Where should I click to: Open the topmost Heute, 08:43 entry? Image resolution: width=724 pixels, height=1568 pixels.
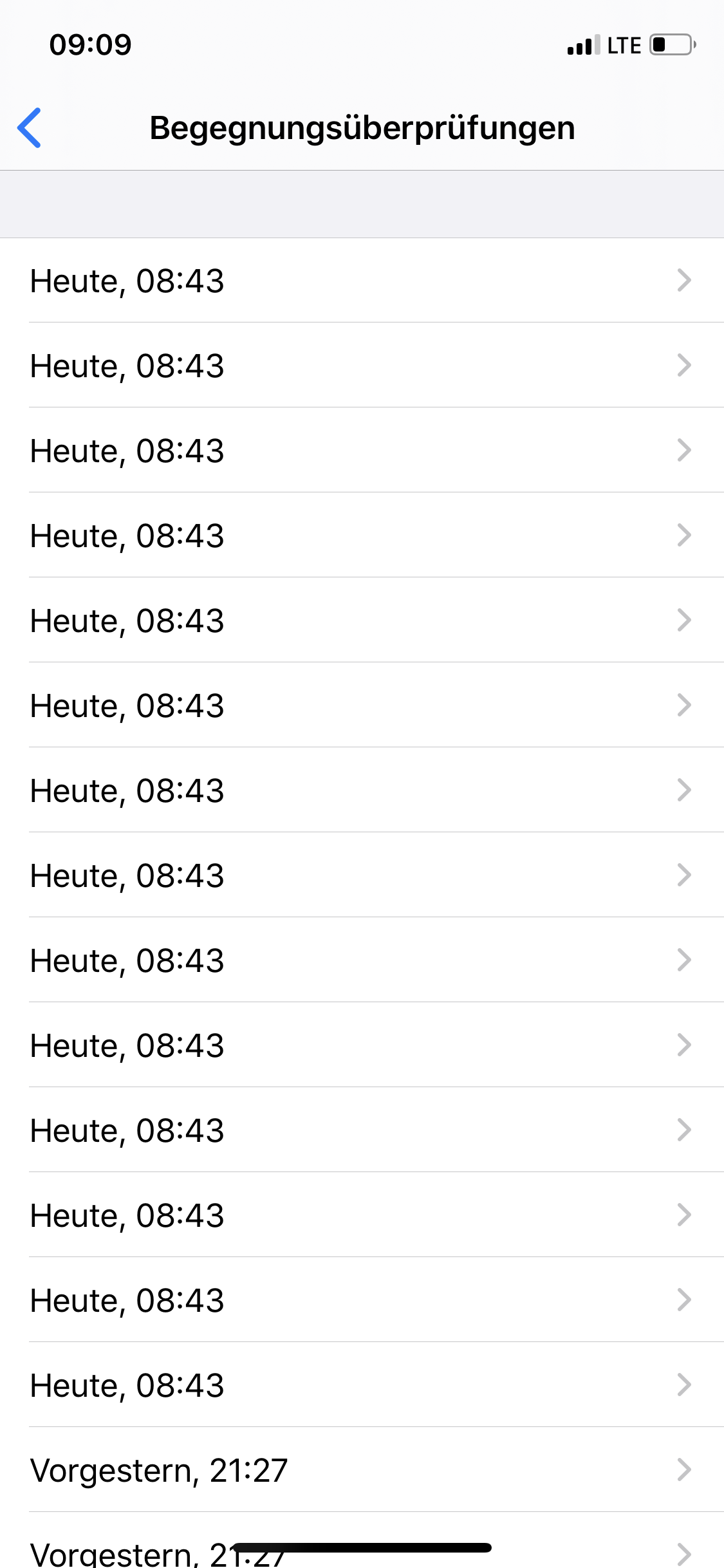point(360,281)
